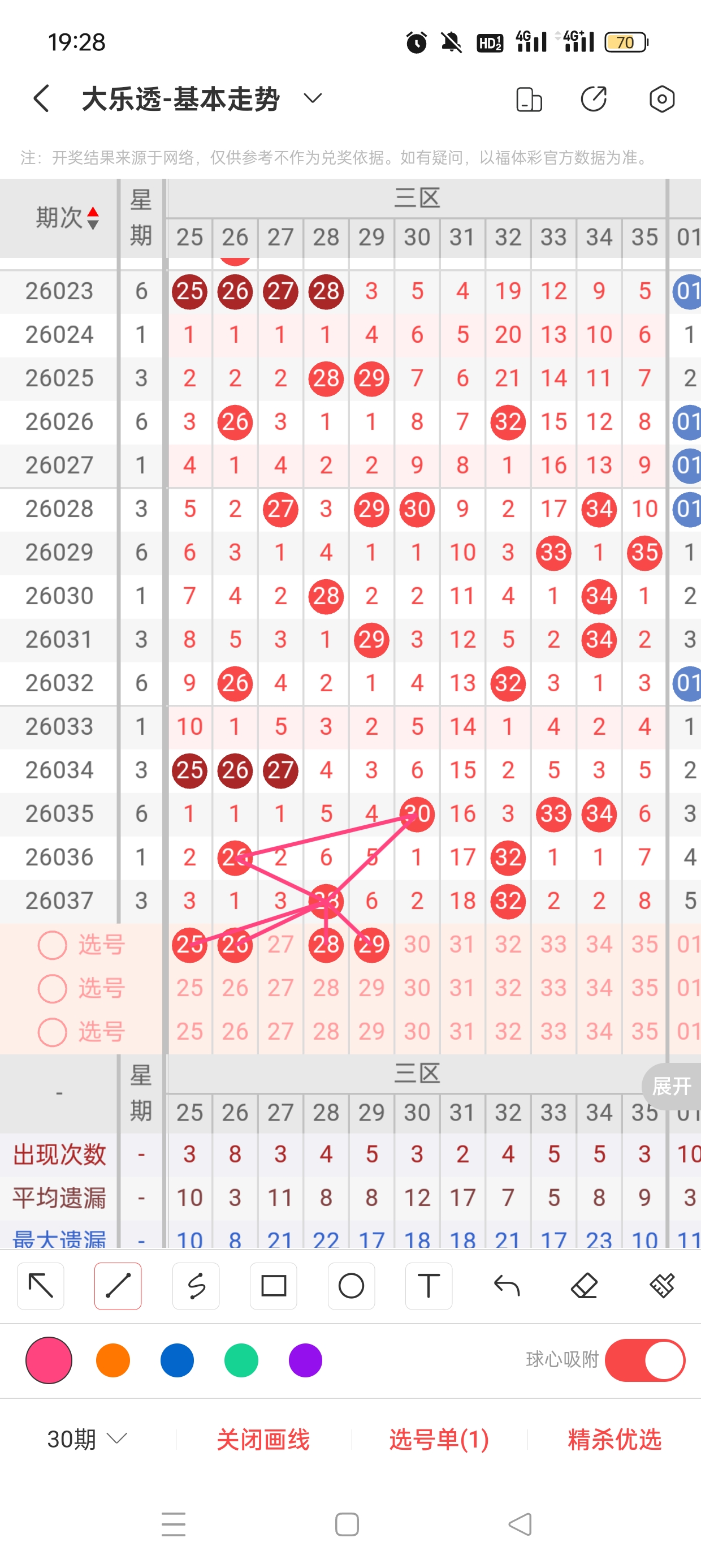Choose the purple color swatch
The image size is (701, 1568).
click(305, 1360)
